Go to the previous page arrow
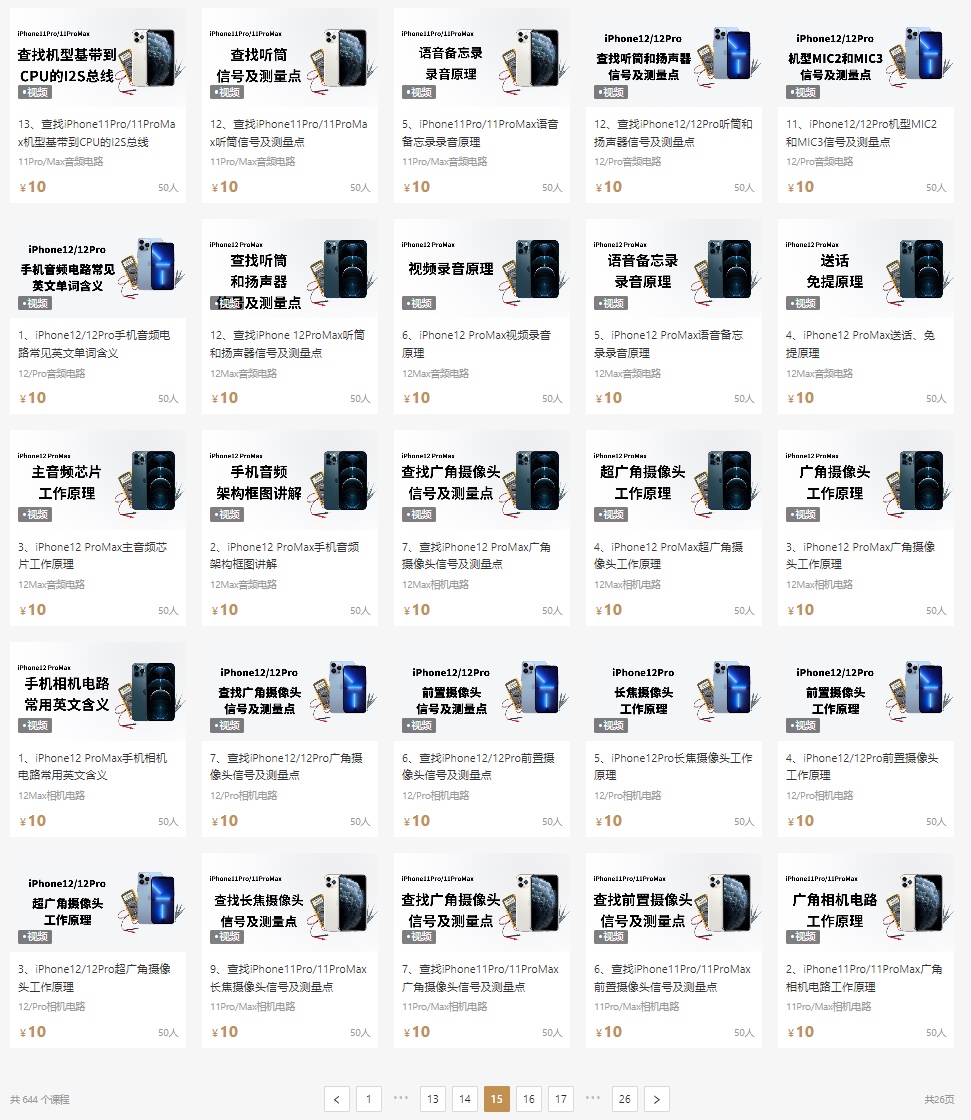 tap(337, 1099)
